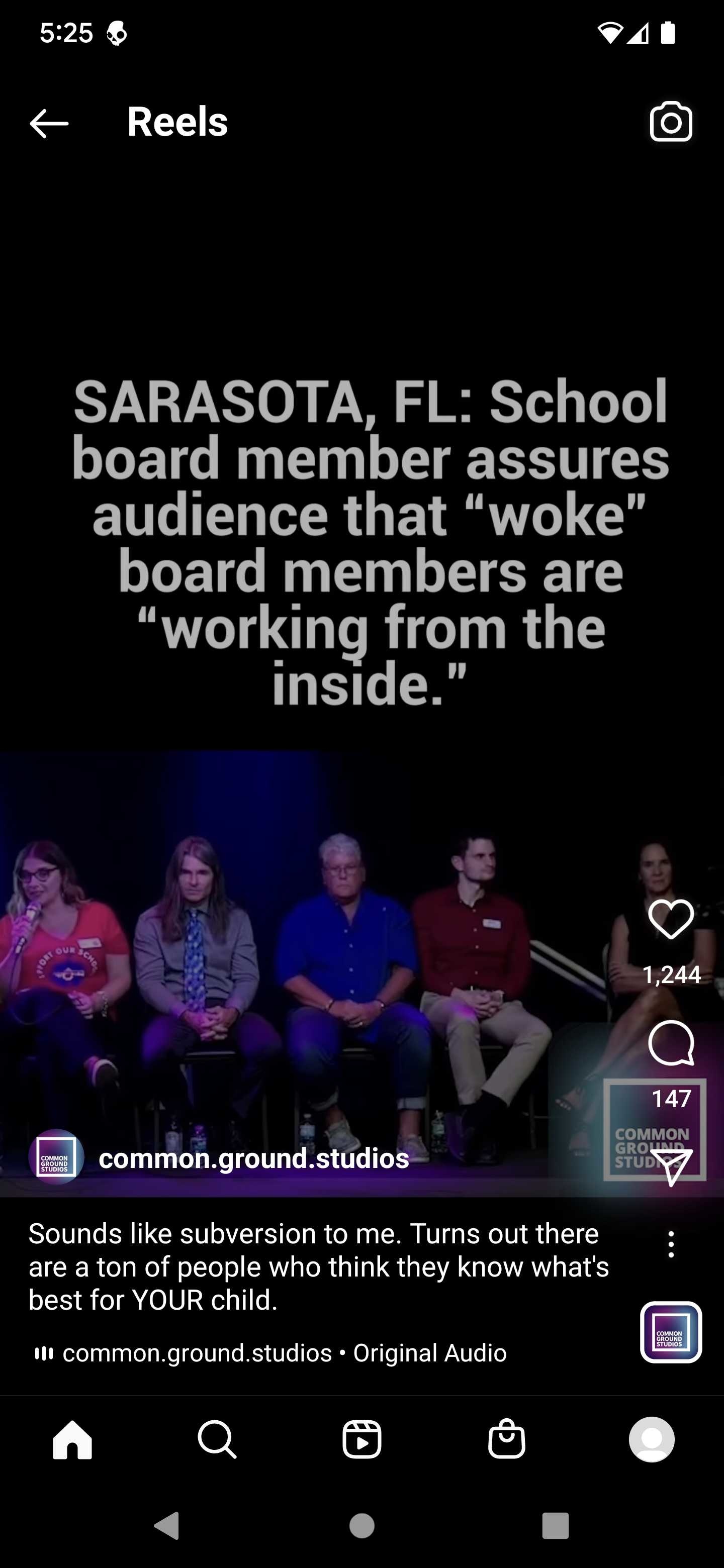Open the comments on this reel

671,1043
